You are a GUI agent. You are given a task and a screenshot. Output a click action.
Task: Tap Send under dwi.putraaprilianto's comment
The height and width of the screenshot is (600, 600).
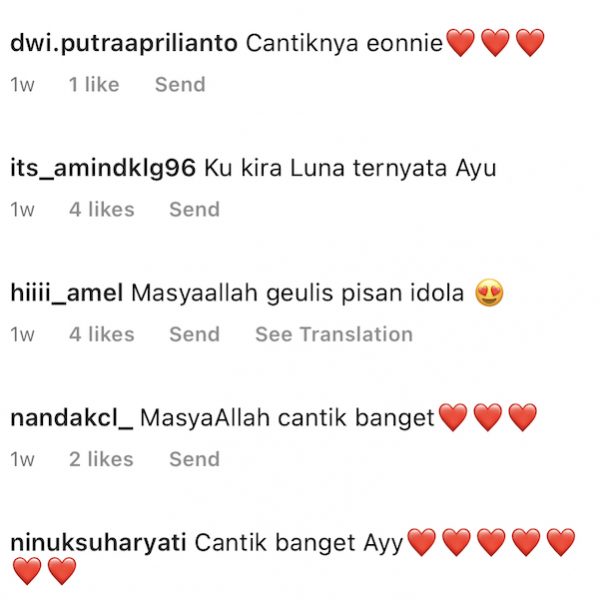pyautogui.click(x=180, y=85)
